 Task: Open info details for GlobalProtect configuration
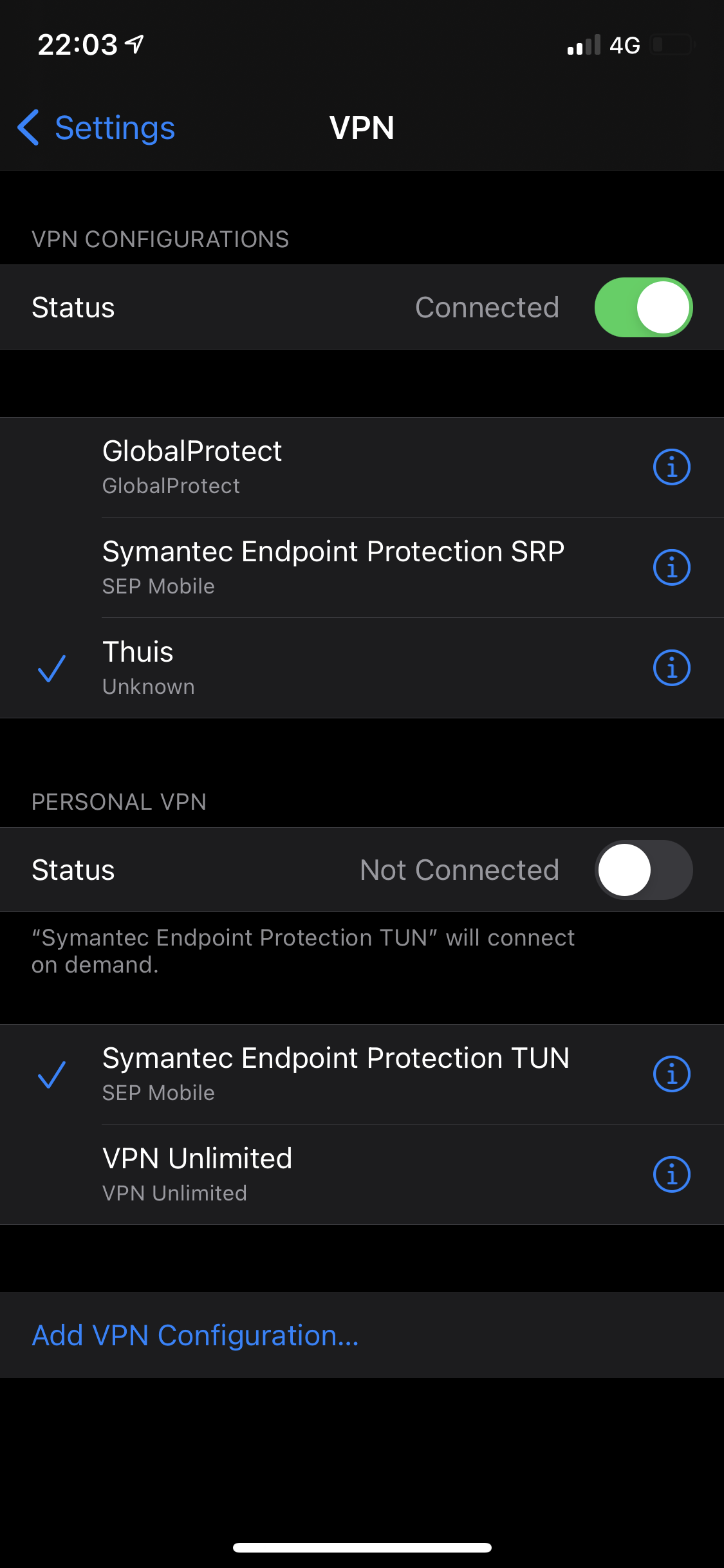coord(671,467)
